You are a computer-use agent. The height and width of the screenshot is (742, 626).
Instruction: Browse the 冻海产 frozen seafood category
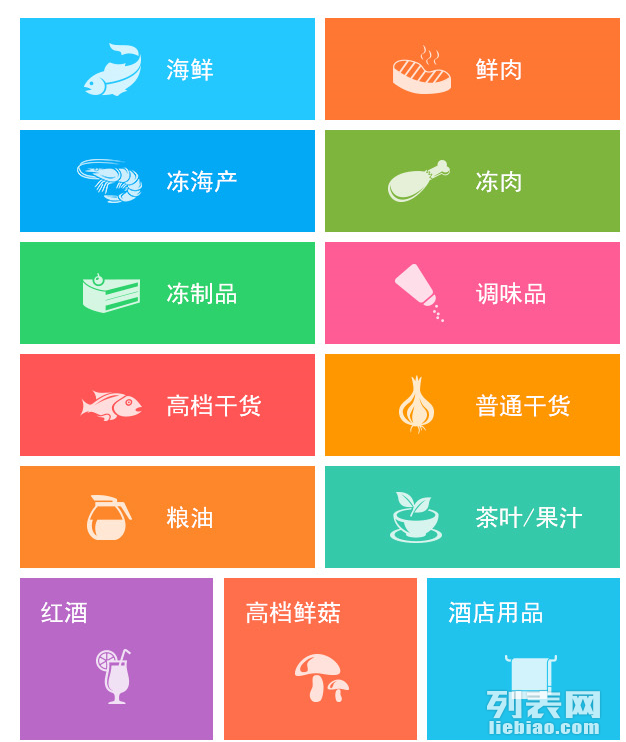point(167,181)
